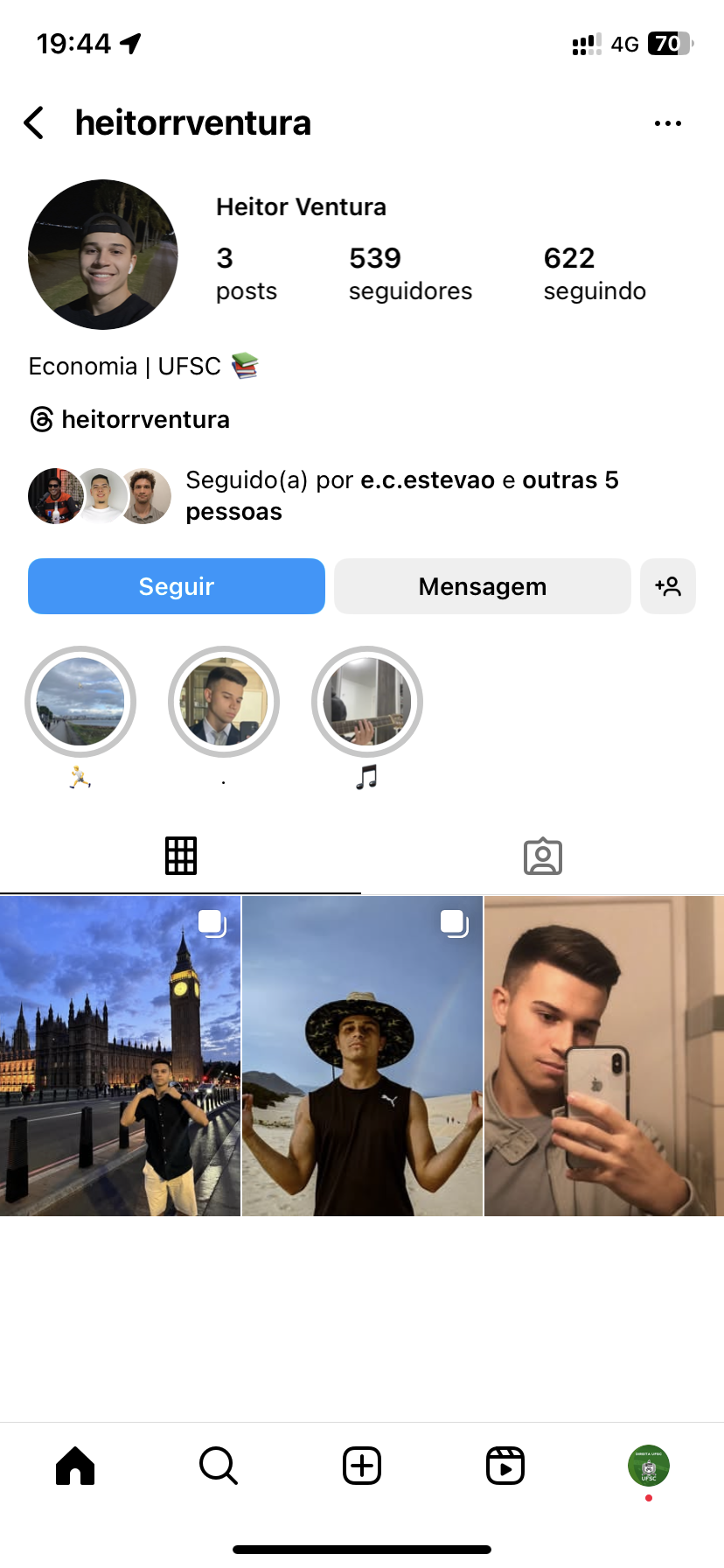Open the 622 seguindo list
724x1568 pixels.
coord(595,273)
